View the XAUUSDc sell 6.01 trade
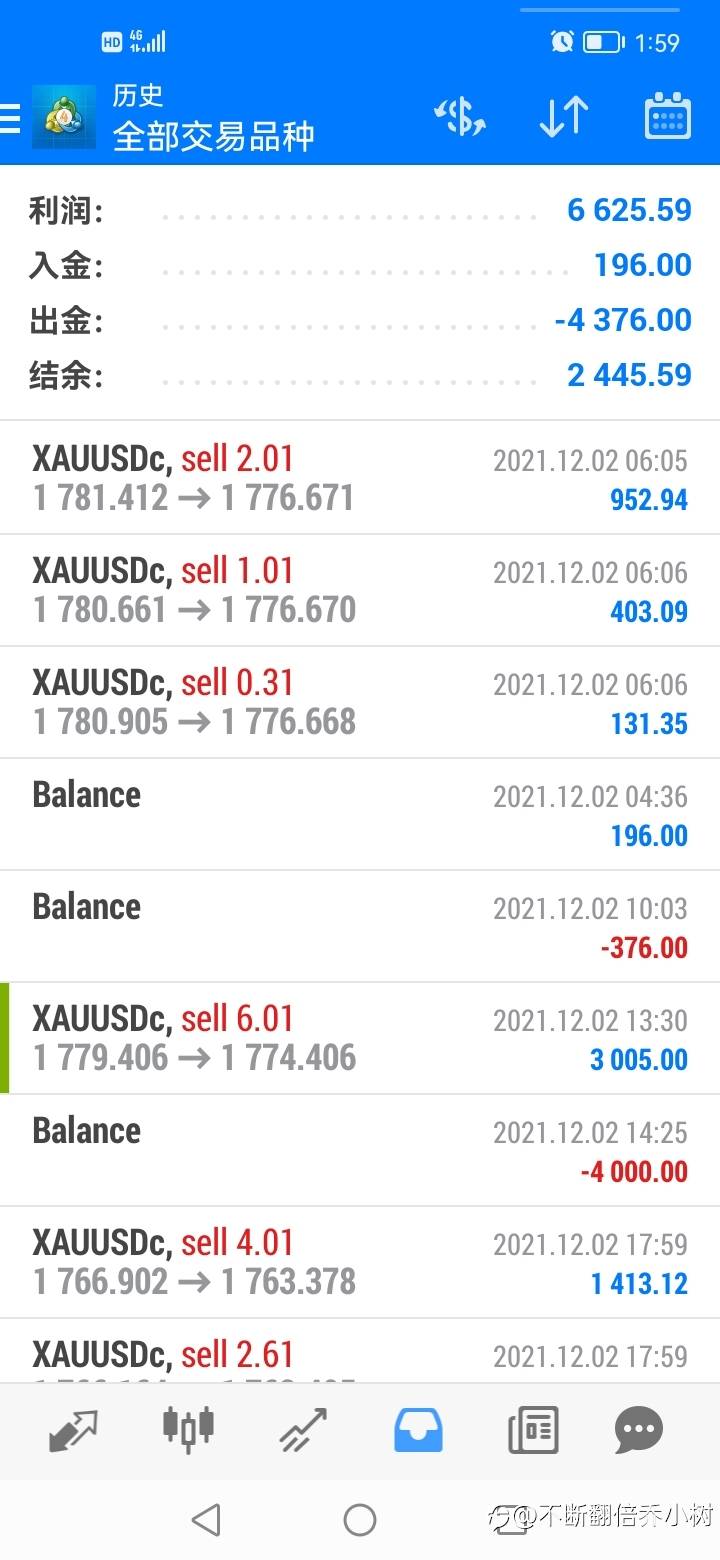Viewport: 720px width, 1560px height. click(360, 1038)
